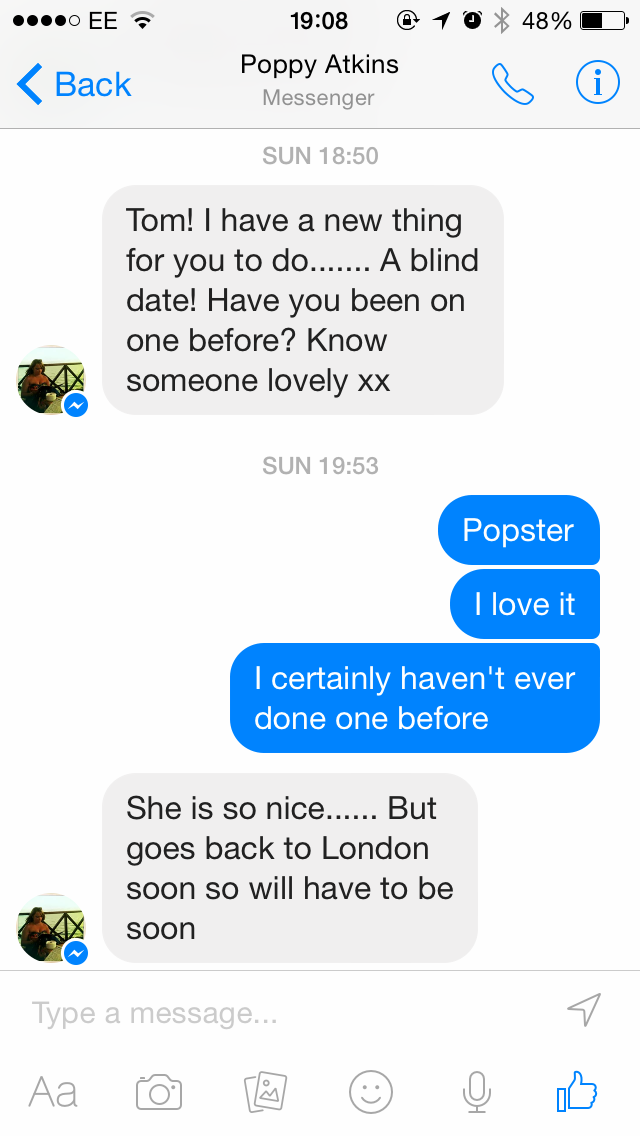
Task: Open the emoji and stickers picker
Action: coord(371,1092)
